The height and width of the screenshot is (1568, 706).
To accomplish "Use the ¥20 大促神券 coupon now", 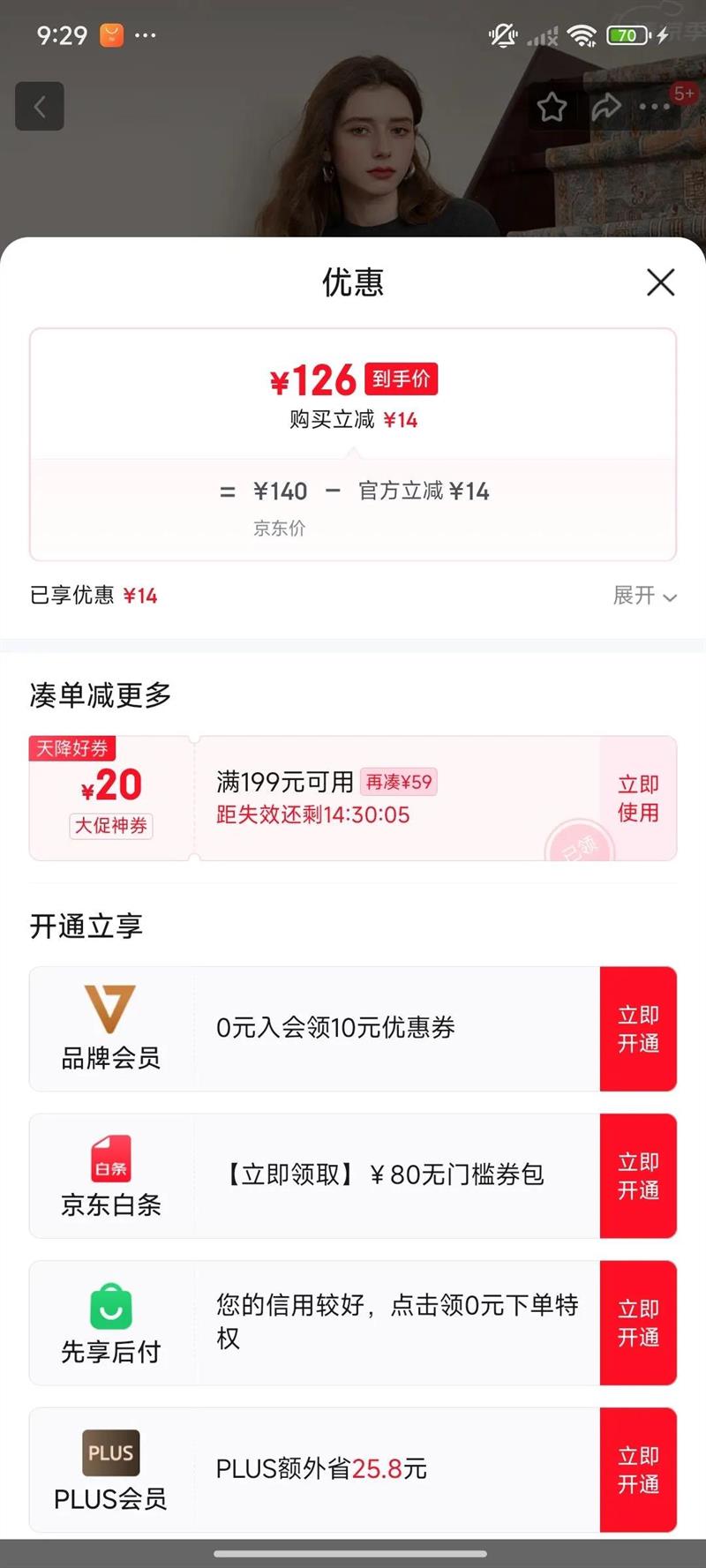I will (x=638, y=799).
